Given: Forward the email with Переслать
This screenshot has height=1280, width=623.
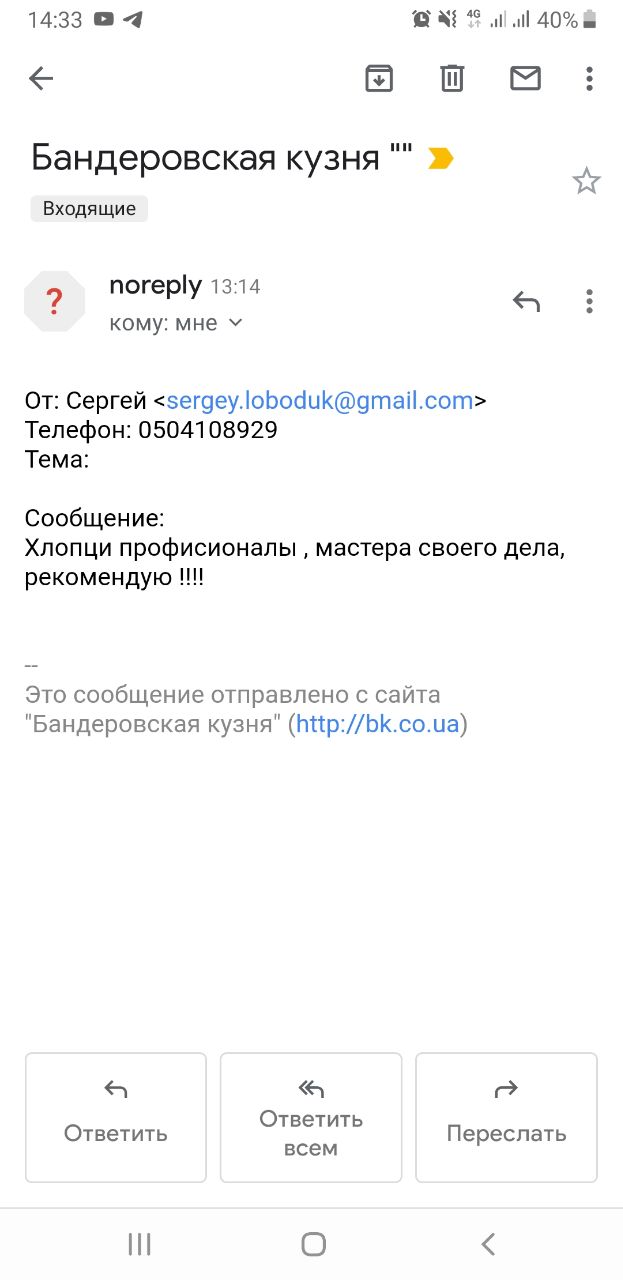Looking at the screenshot, I should point(506,1117).
